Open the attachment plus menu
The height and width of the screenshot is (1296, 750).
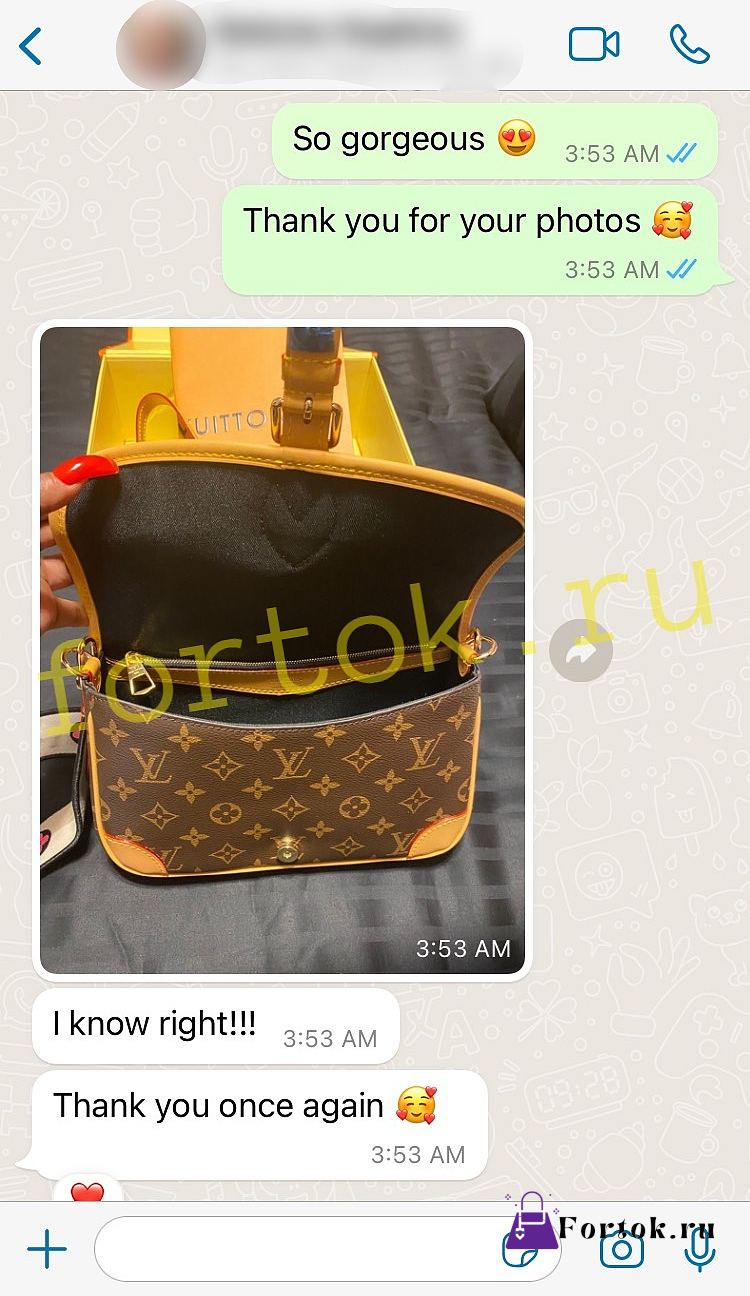46,1249
